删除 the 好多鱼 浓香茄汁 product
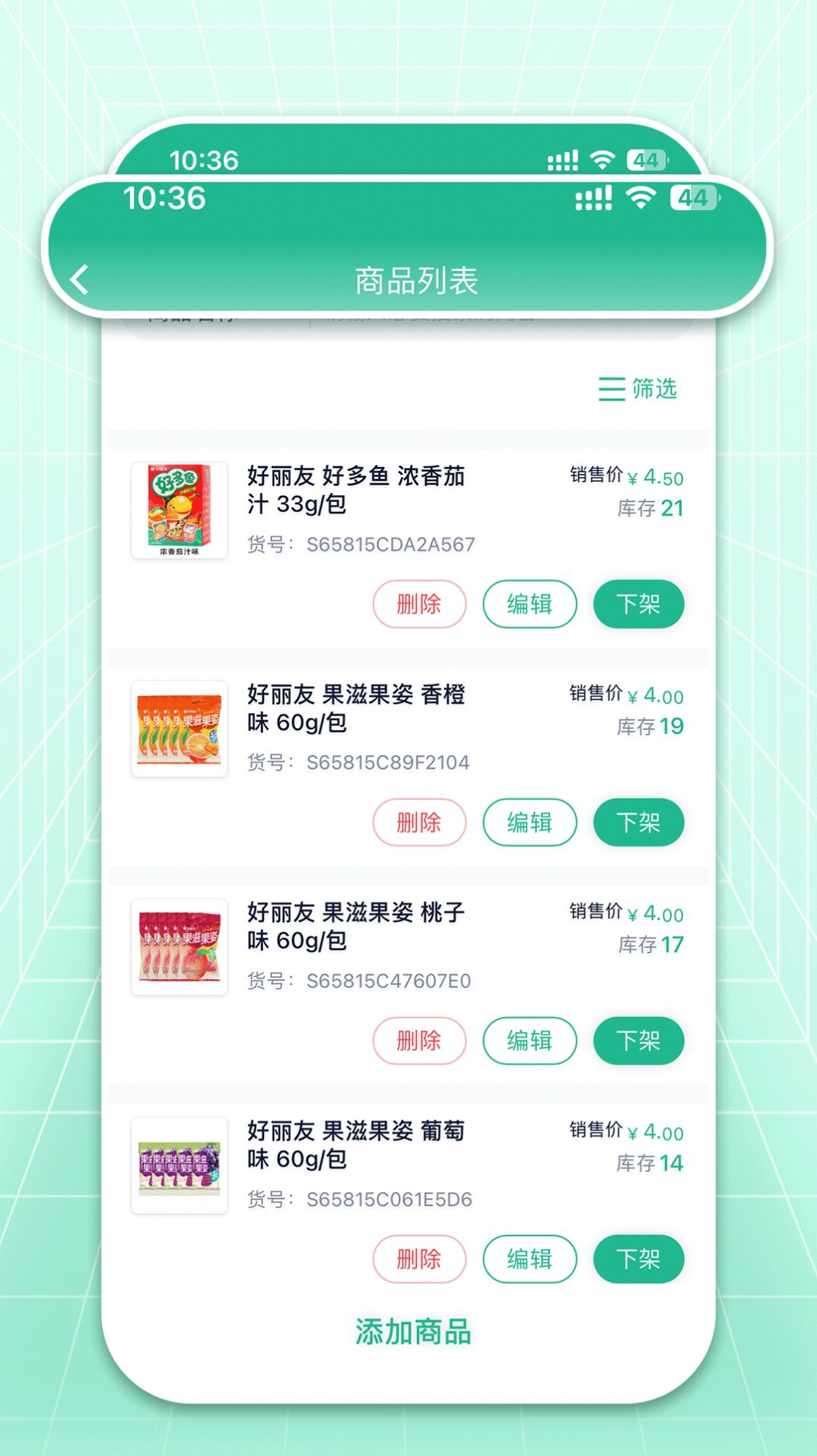This screenshot has width=817, height=1456. point(419,604)
